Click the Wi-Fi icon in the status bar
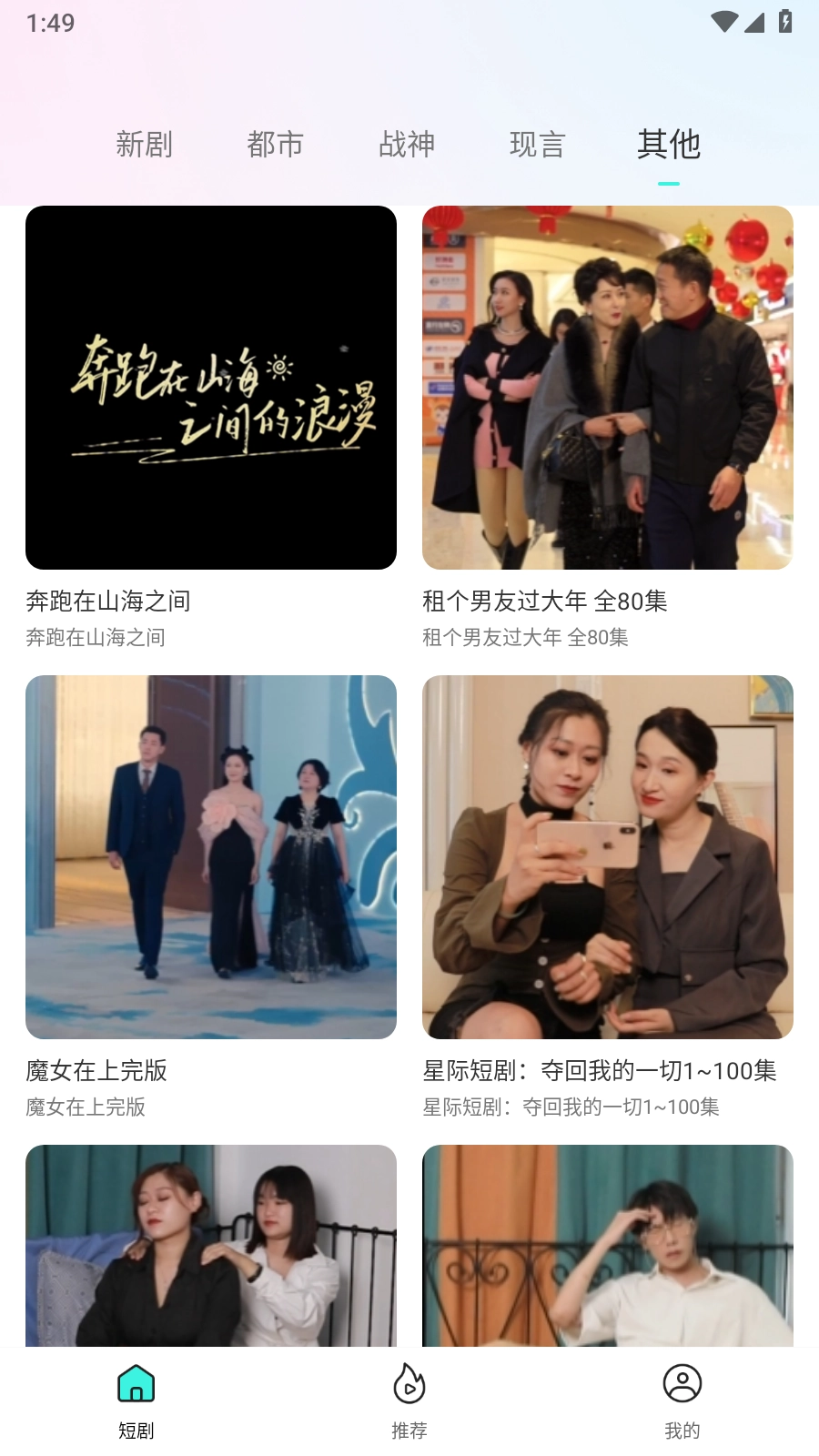This screenshot has height=1456, width=819. (x=723, y=23)
